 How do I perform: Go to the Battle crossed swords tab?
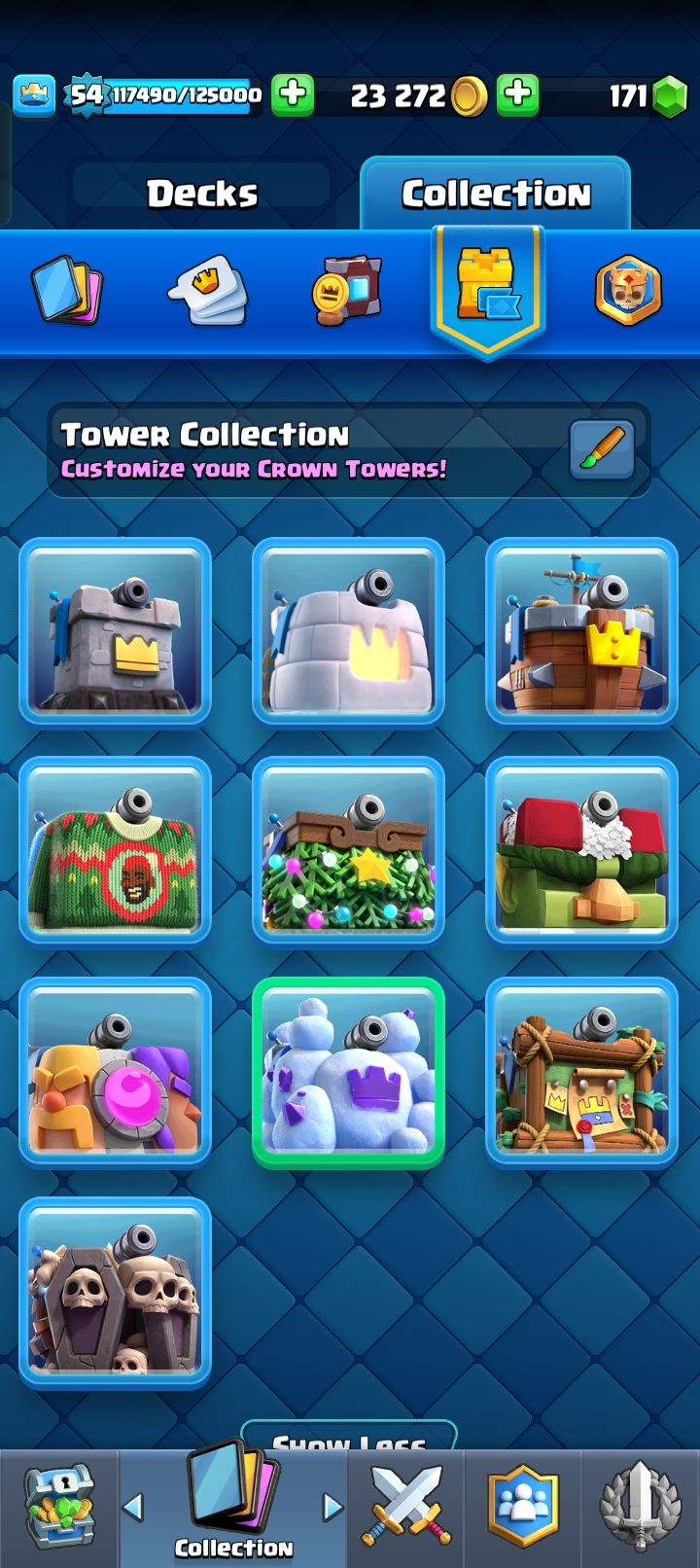point(405,1508)
